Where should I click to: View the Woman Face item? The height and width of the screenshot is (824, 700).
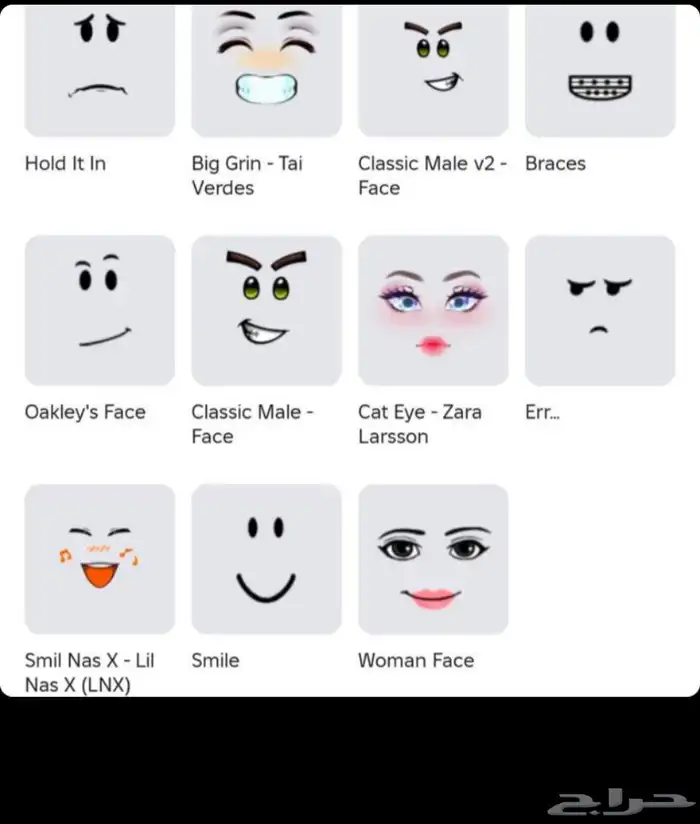pyautogui.click(x=433, y=559)
